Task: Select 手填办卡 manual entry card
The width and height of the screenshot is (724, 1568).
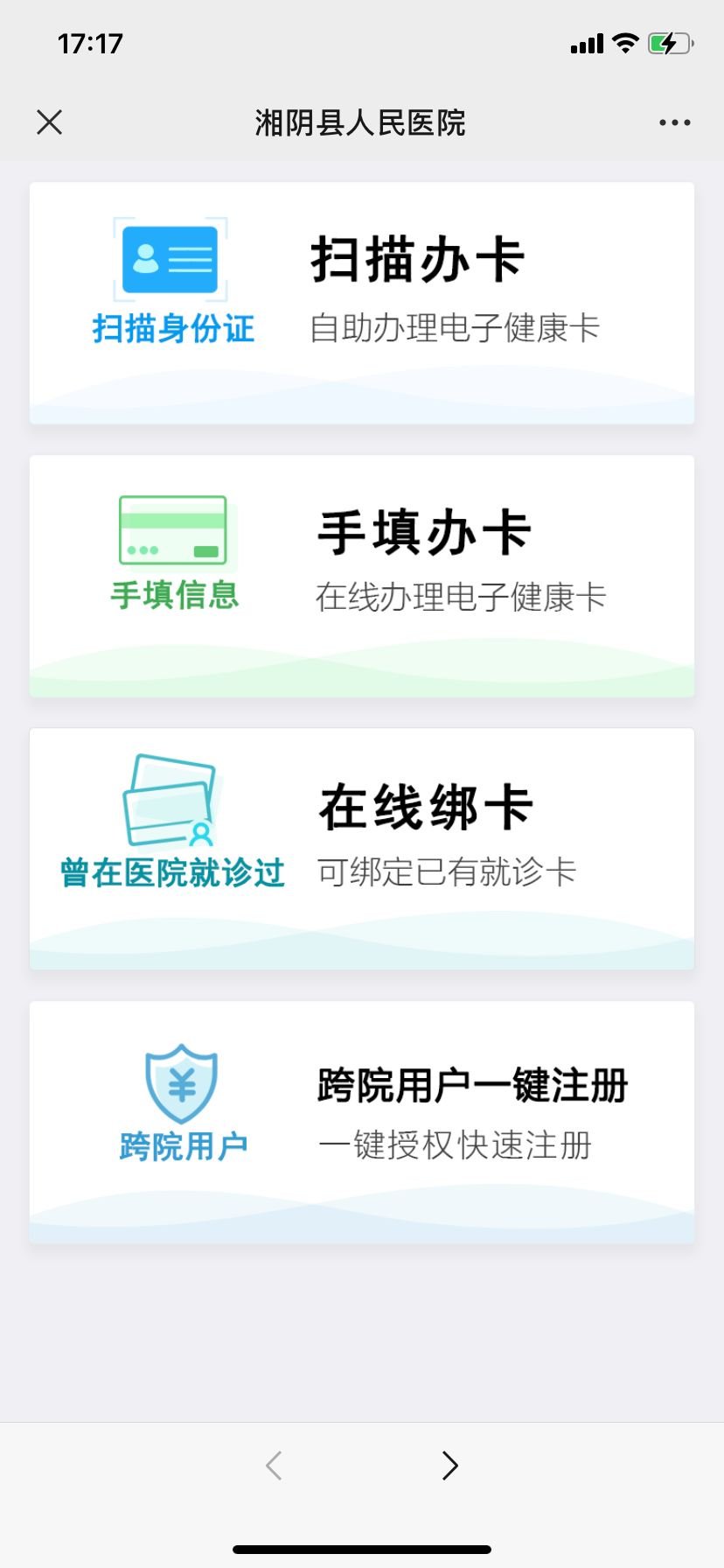Action: click(362, 576)
